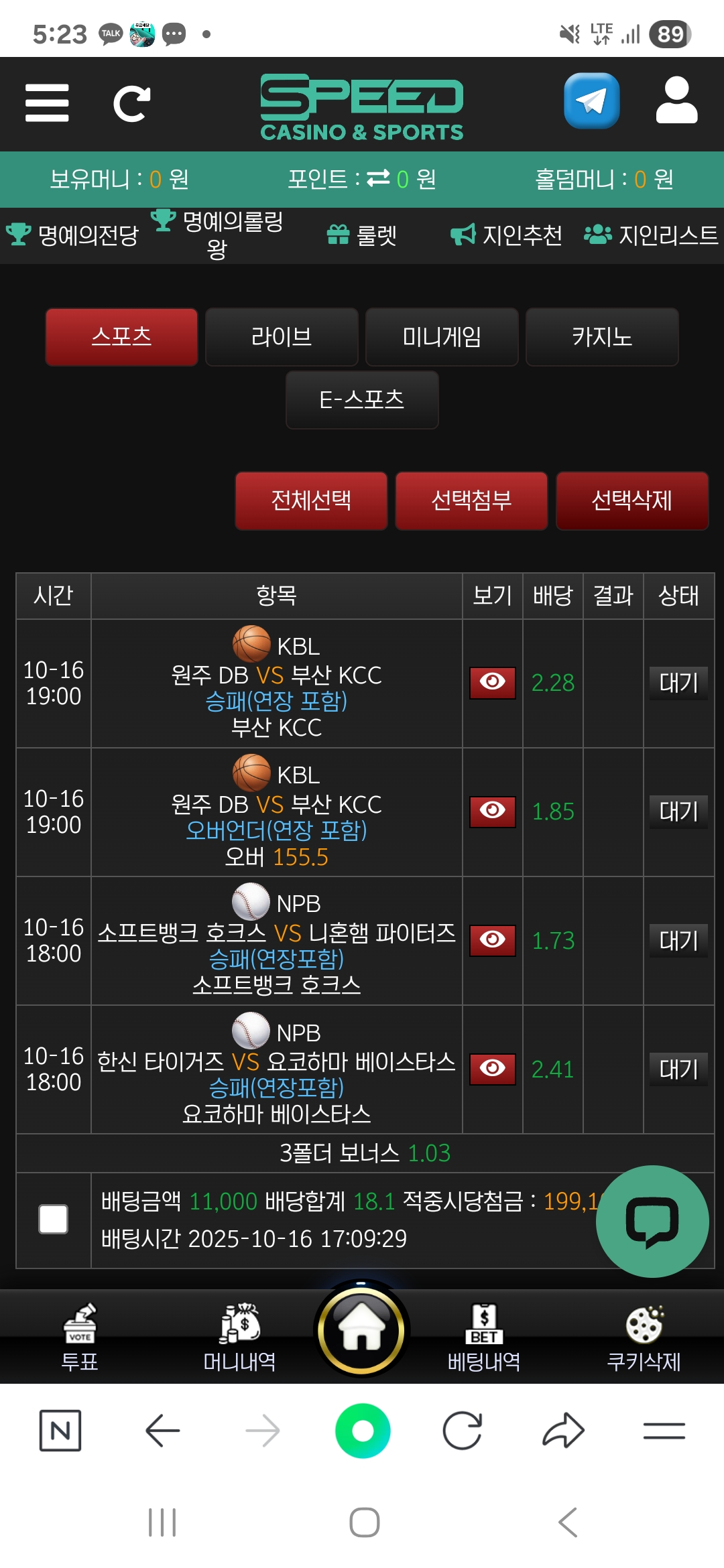Tap the 선택삭제 button
Viewport: 724px width, 1568px height.
[631, 501]
